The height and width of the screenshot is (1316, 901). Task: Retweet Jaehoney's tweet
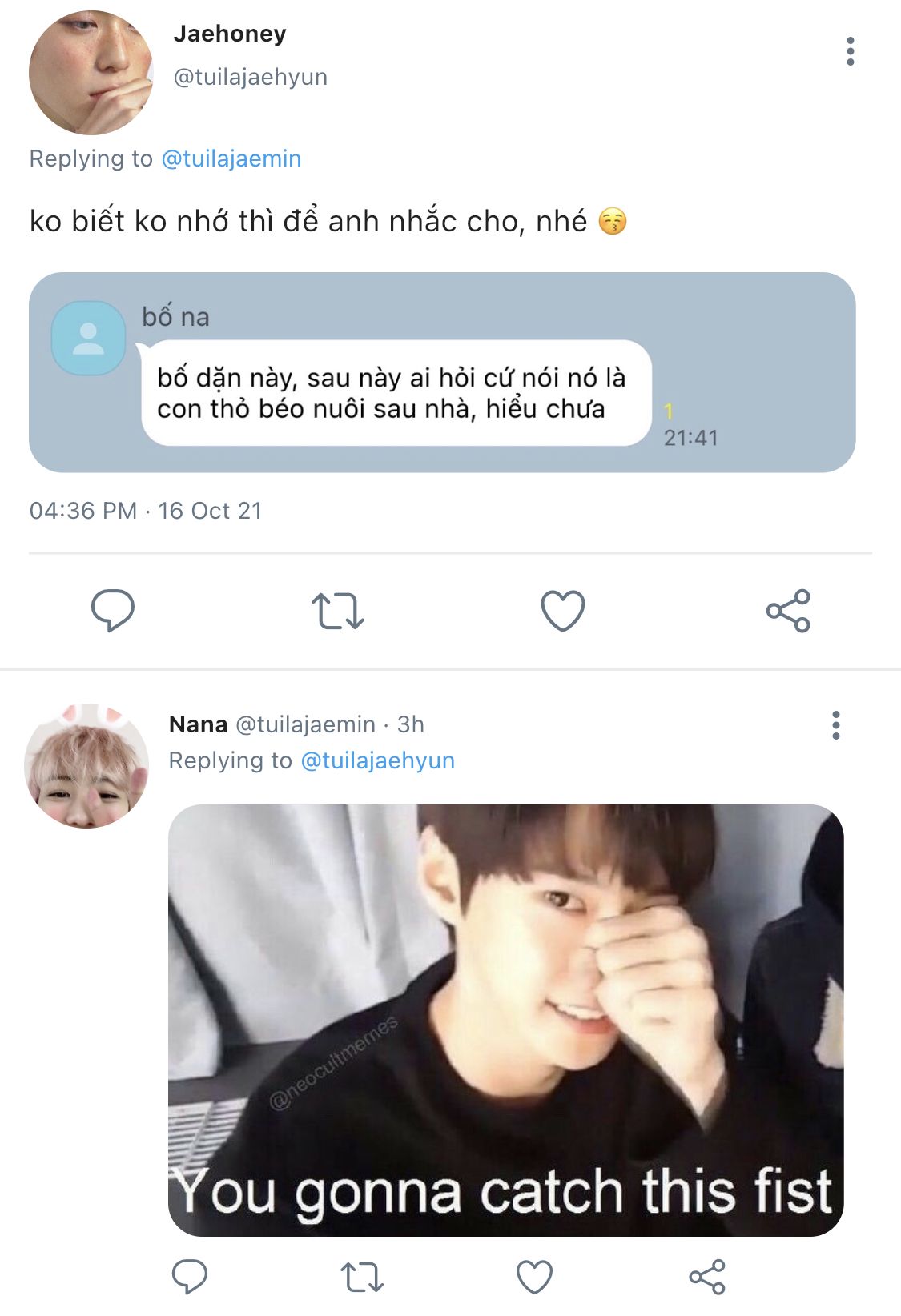[x=337, y=611]
